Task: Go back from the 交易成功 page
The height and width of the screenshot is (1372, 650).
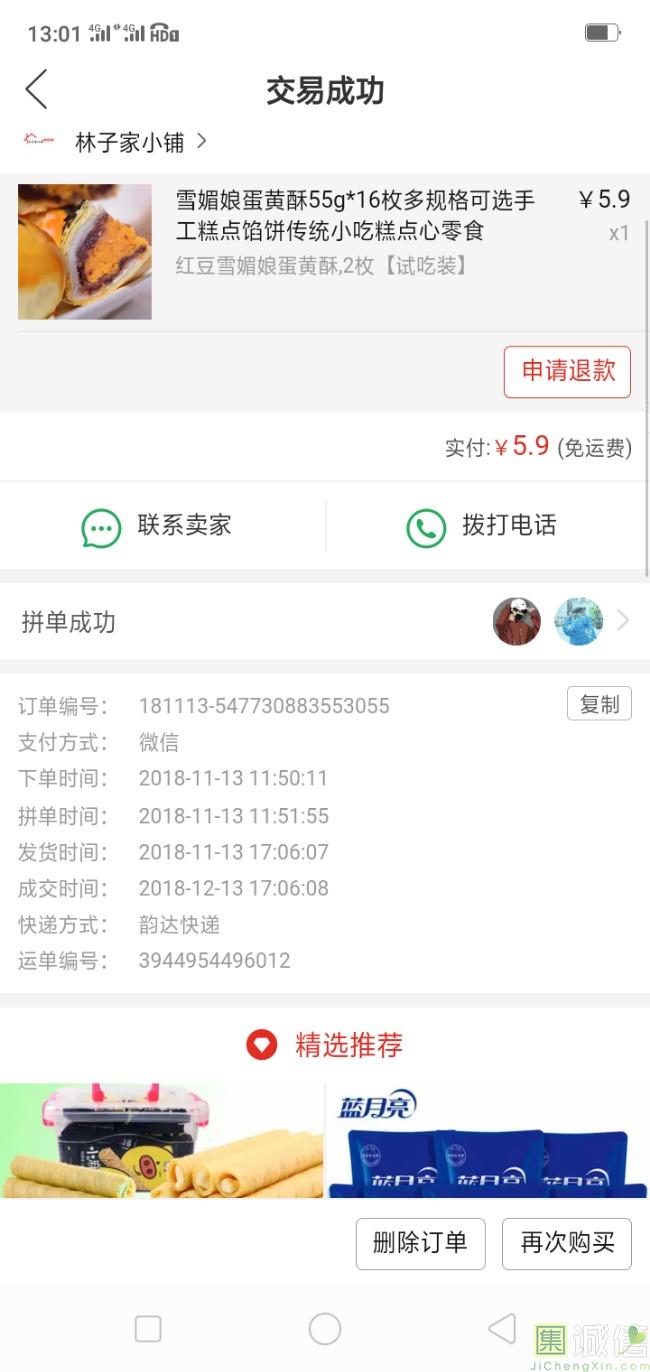Action: pyautogui.click(x=37, y=90)
